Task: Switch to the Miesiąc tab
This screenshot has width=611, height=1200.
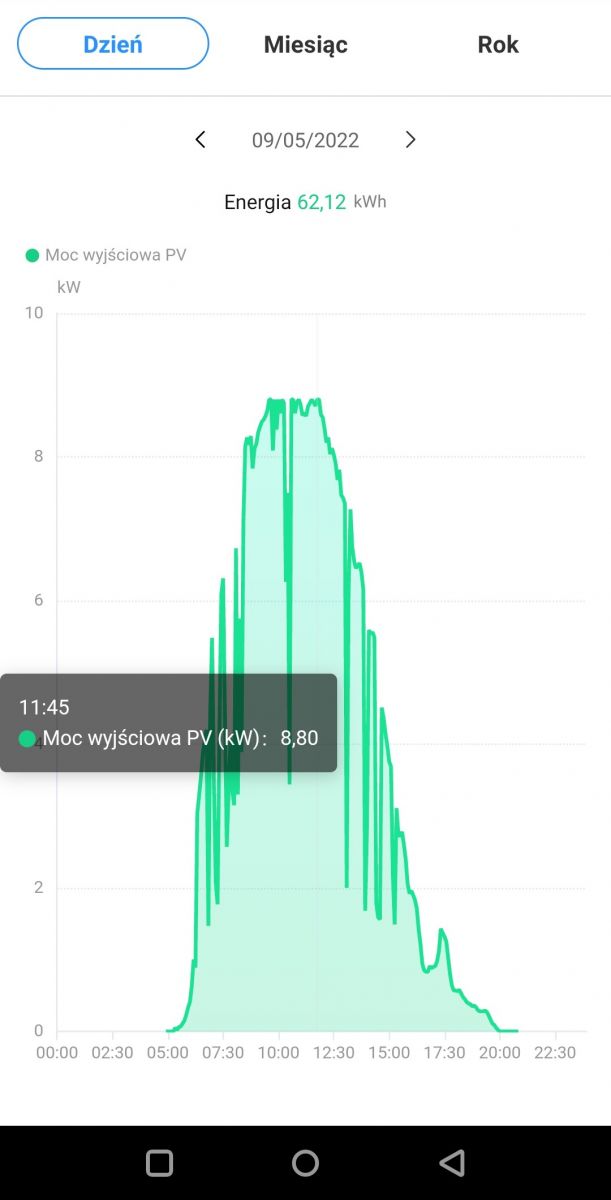Action: coord(306,44)
